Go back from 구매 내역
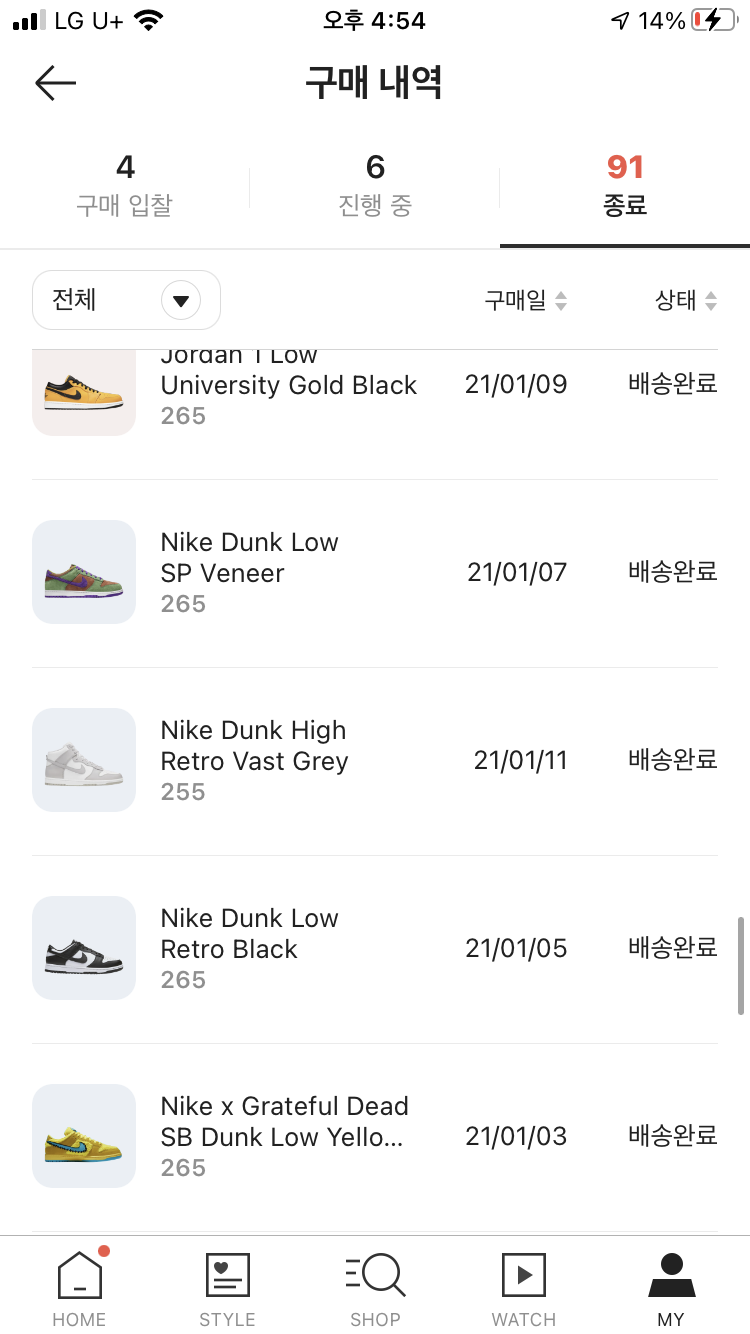 tap(55, 83)
